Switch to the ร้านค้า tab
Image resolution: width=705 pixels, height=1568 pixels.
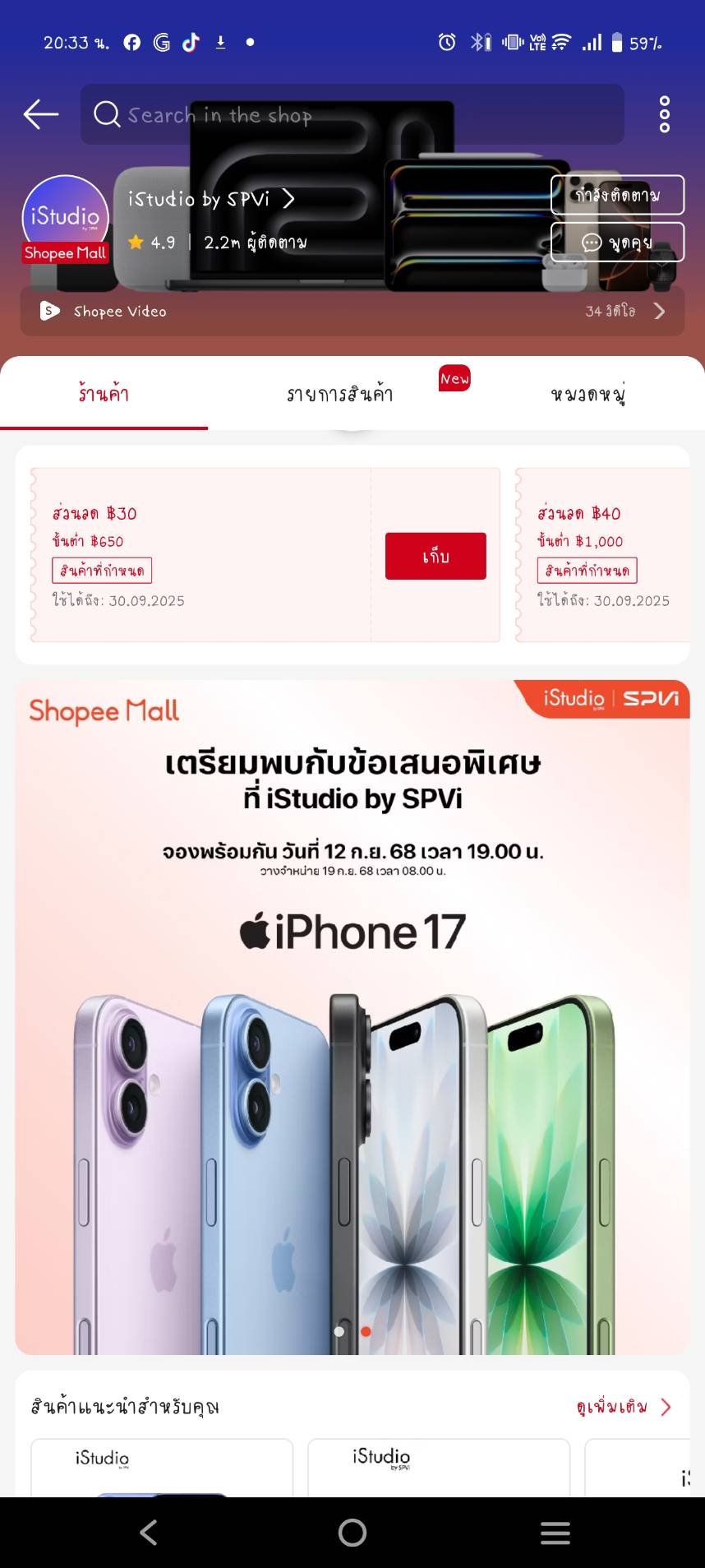click(104, 394)
